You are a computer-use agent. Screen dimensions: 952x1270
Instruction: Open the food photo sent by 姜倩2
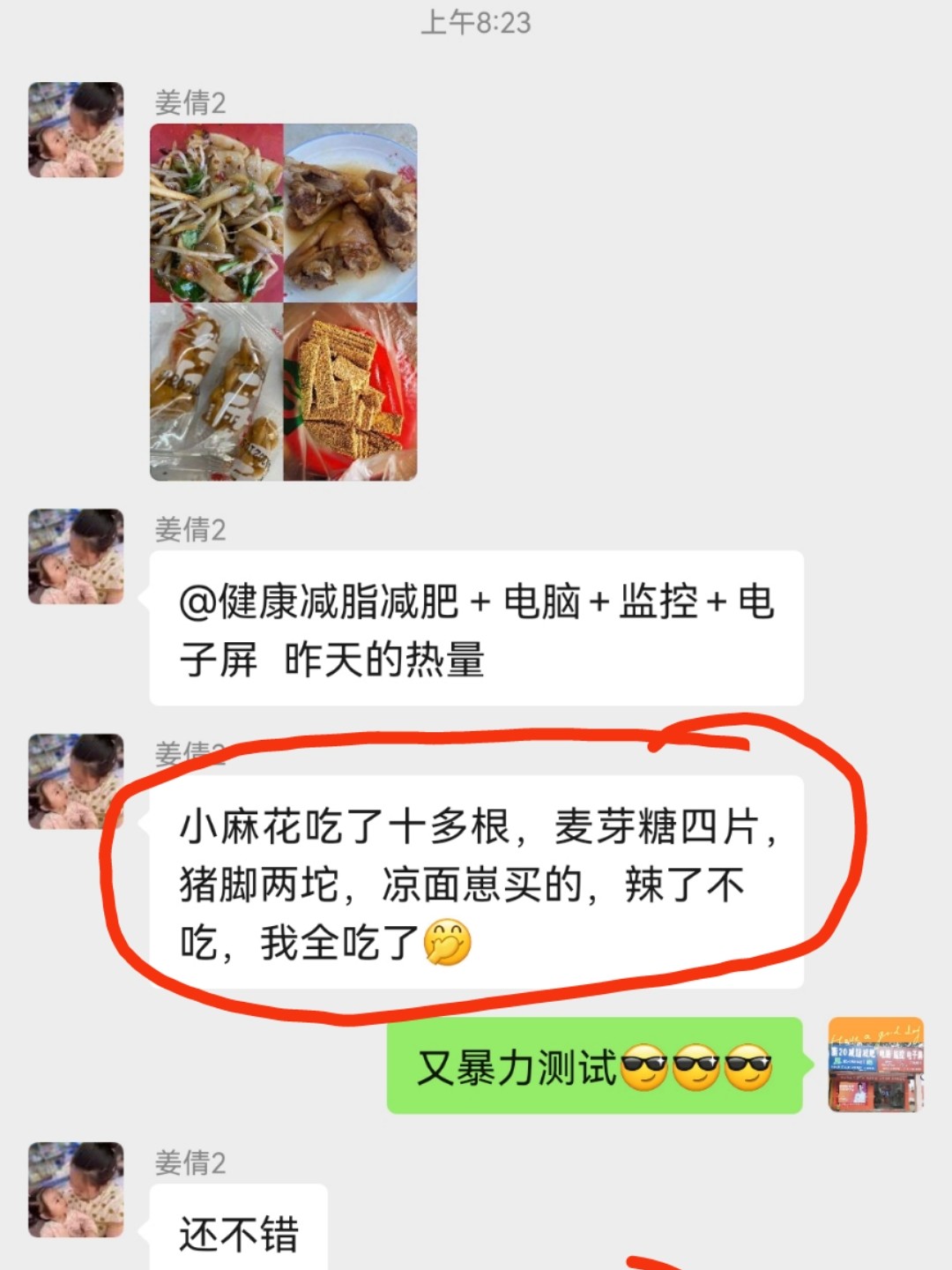(x=283, y=302)
